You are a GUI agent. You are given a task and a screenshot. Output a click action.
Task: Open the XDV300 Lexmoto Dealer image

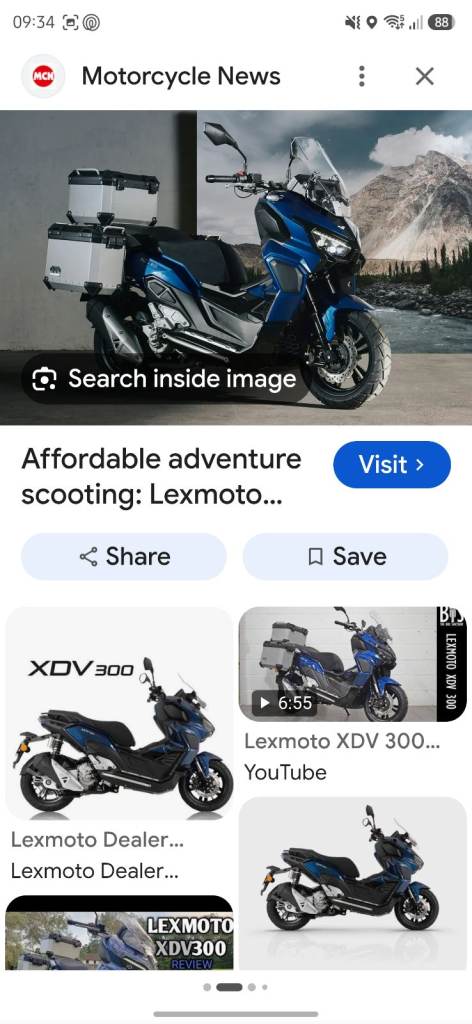pos(119,713)
